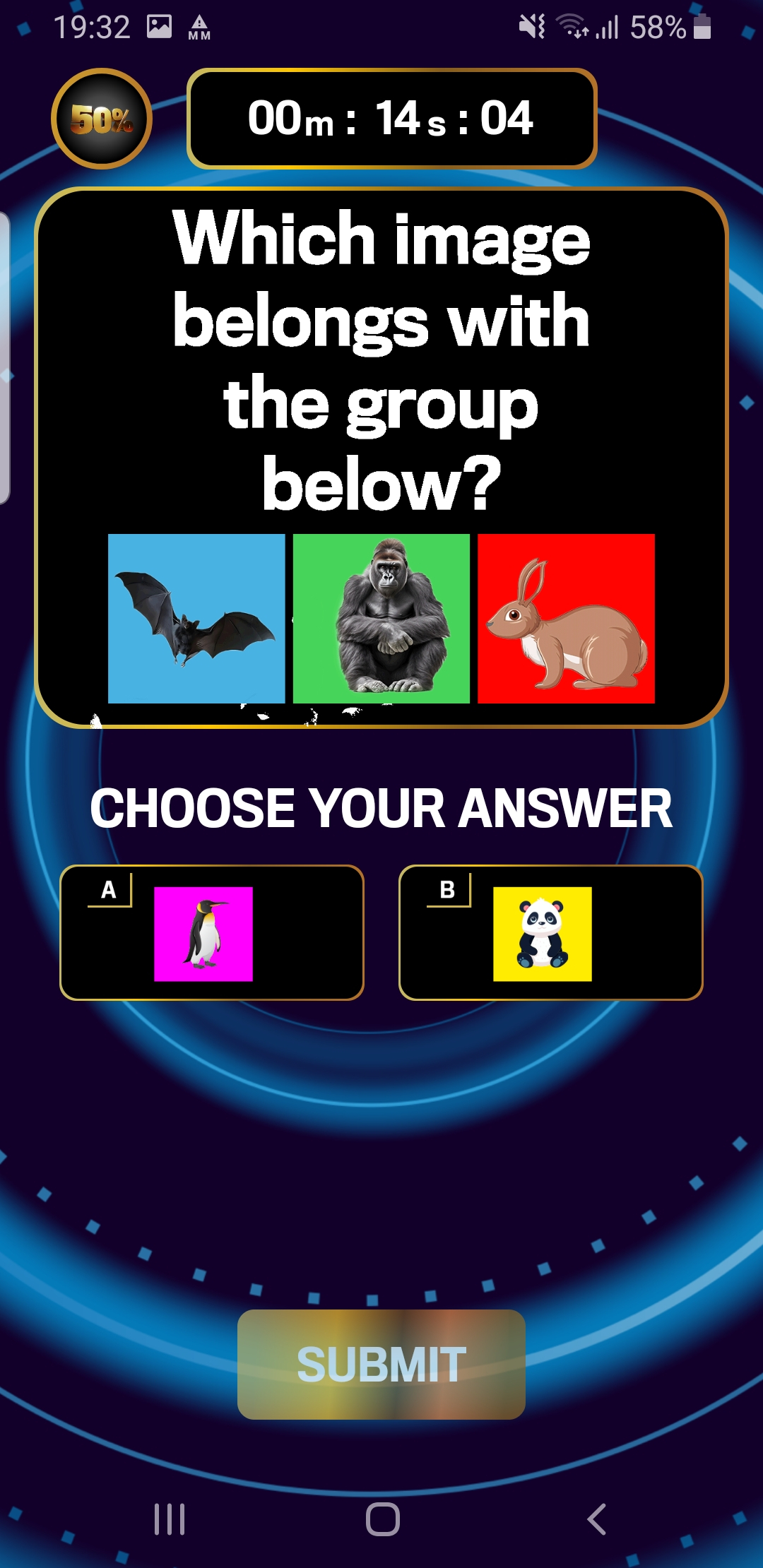Use the 50% lifeline
Screen dimensions: 763x1568
point(102,119)
